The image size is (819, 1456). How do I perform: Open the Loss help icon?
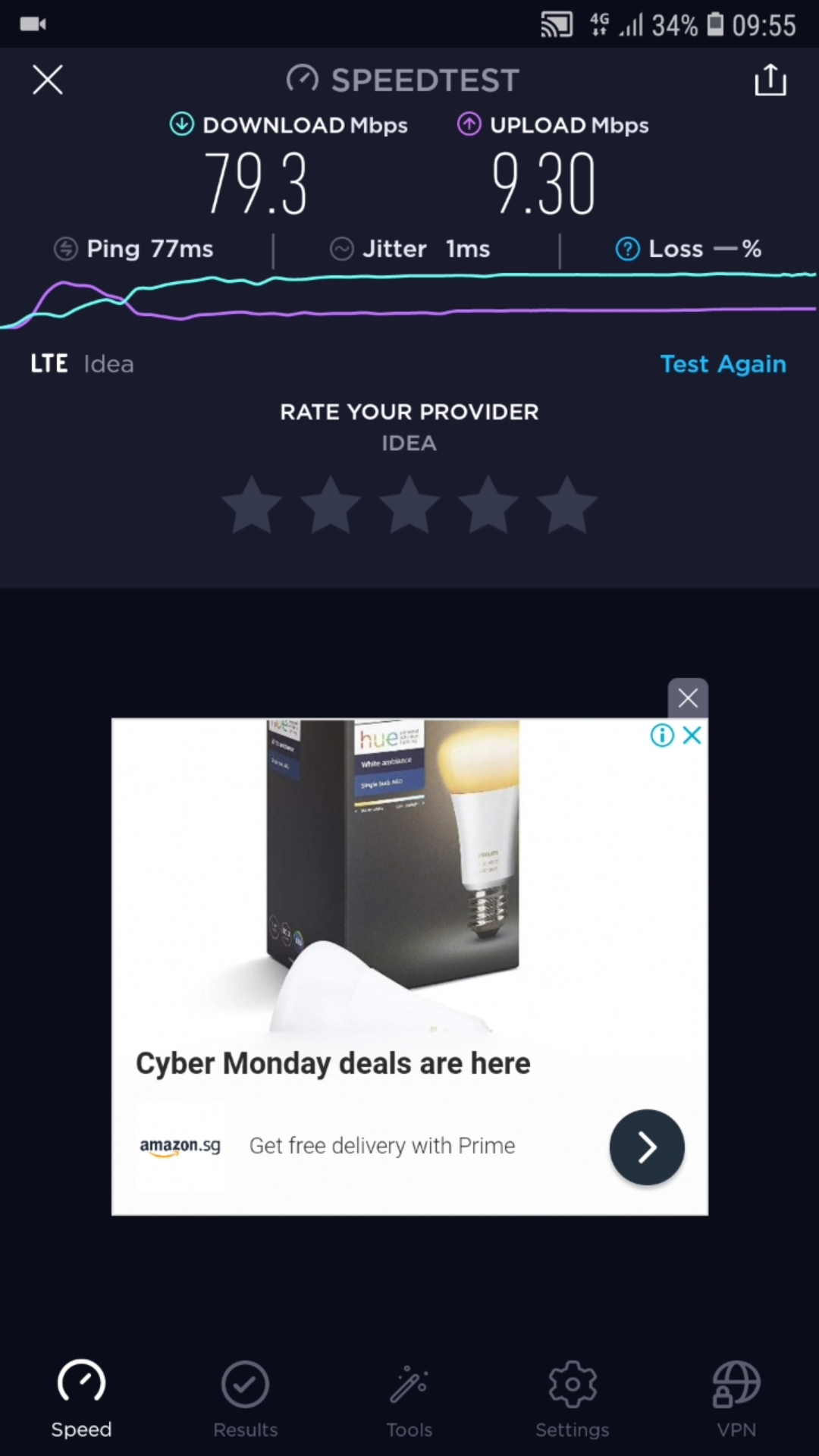click(627, 249)
